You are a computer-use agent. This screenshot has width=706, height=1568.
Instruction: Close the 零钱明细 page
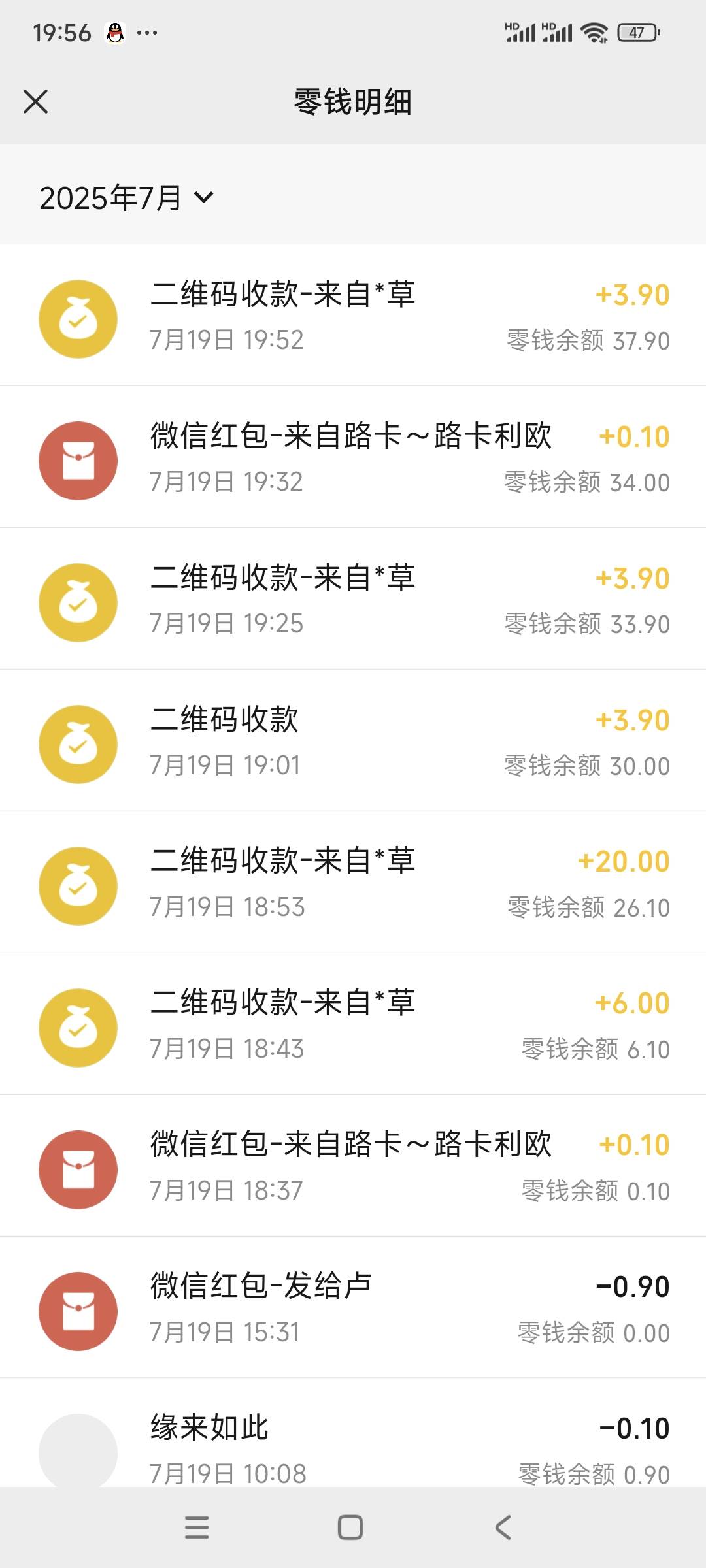click(x=35, y=102)
